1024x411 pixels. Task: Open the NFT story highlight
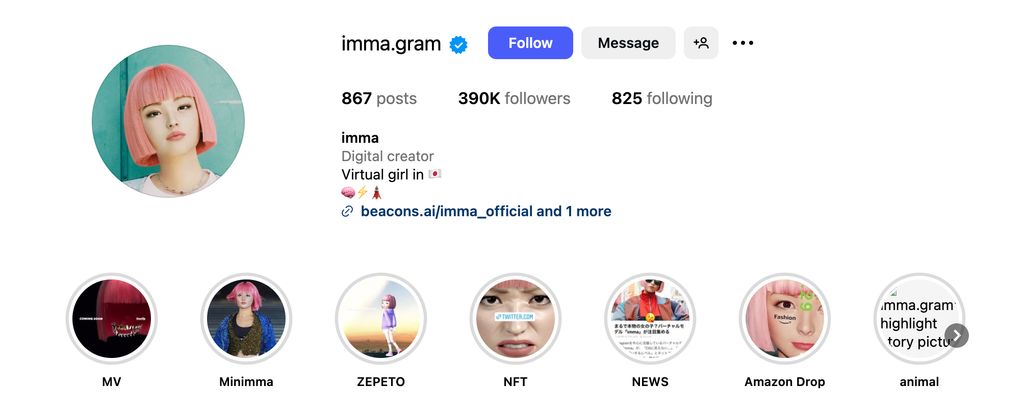(515, 320)
